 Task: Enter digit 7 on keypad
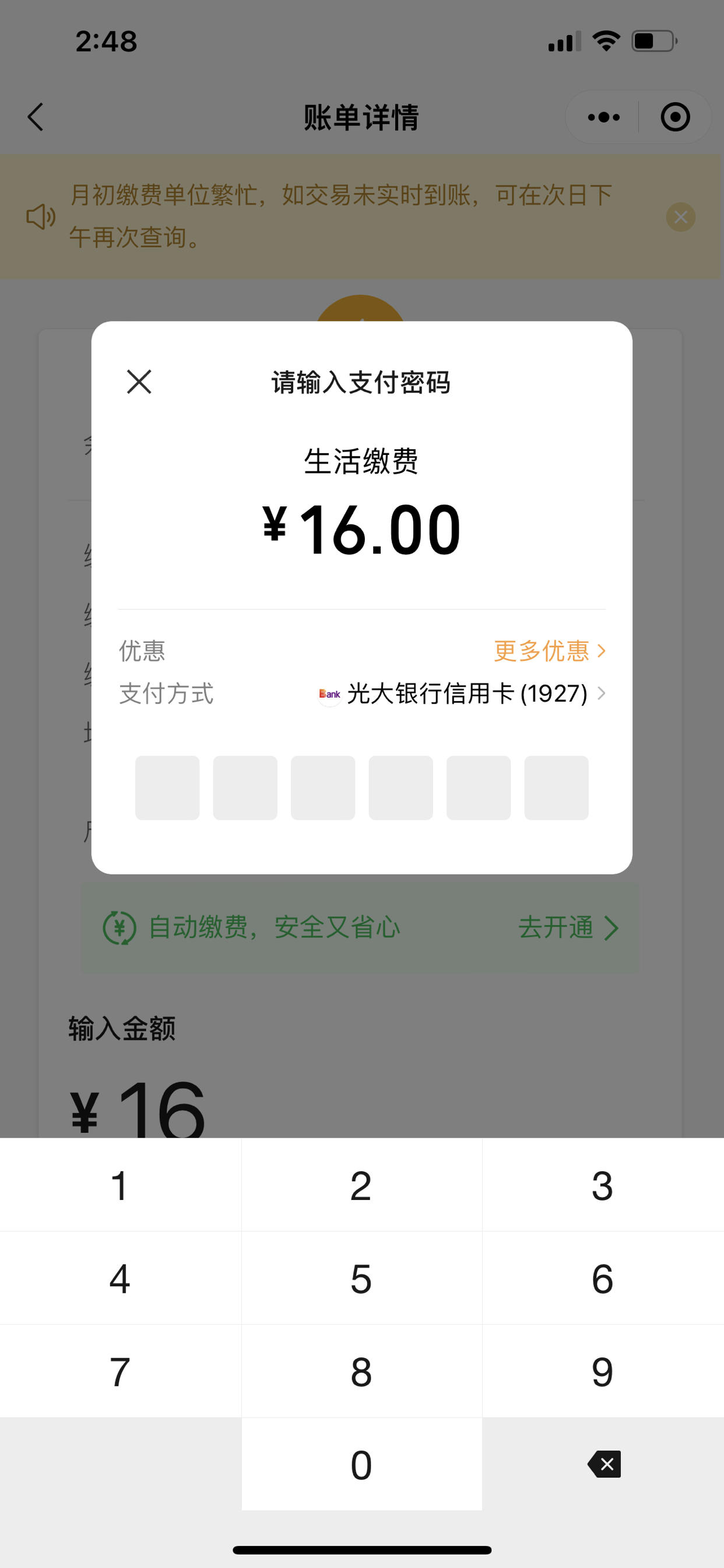click(x=121, y=1371)
